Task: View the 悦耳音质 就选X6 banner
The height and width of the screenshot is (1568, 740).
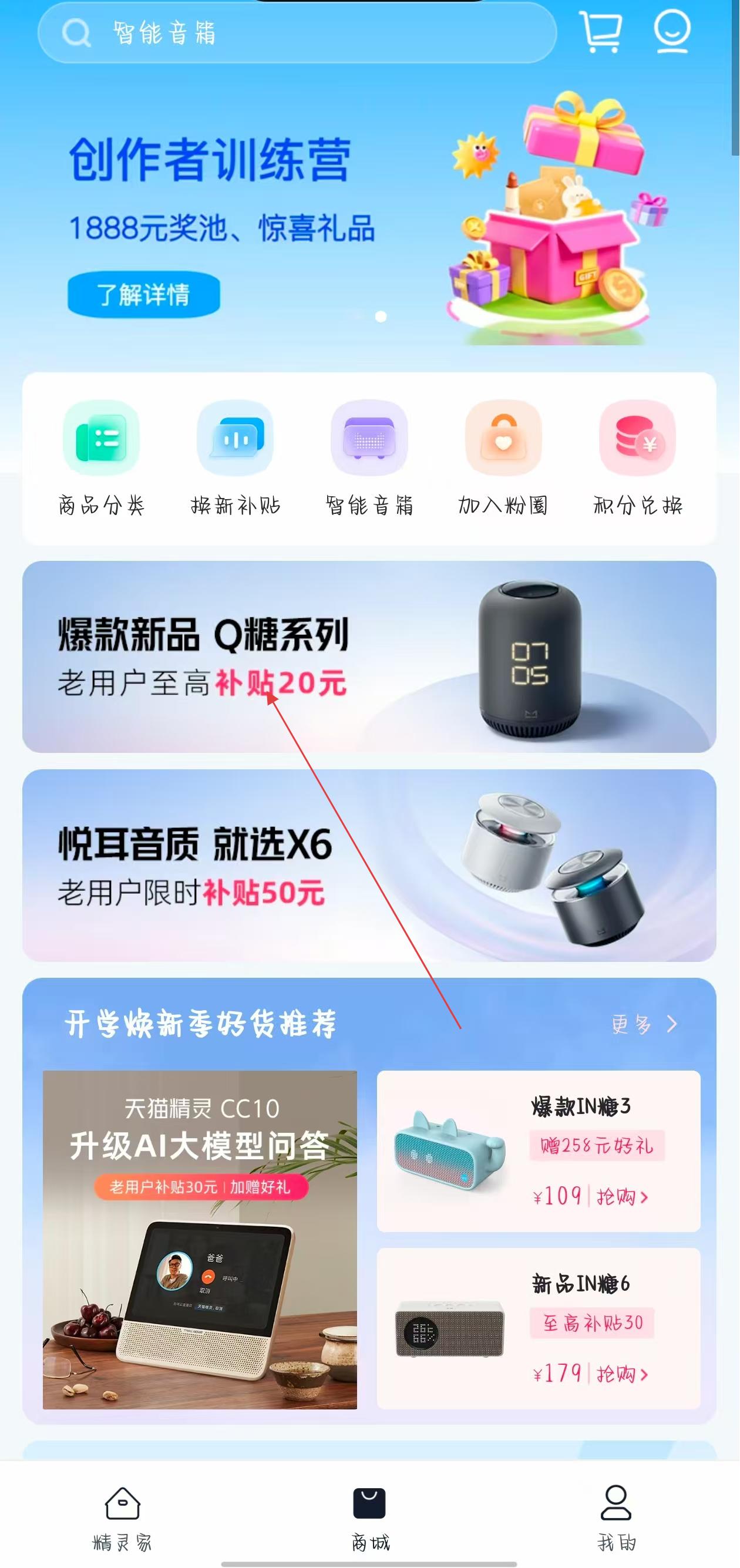Action: [369, 865]
